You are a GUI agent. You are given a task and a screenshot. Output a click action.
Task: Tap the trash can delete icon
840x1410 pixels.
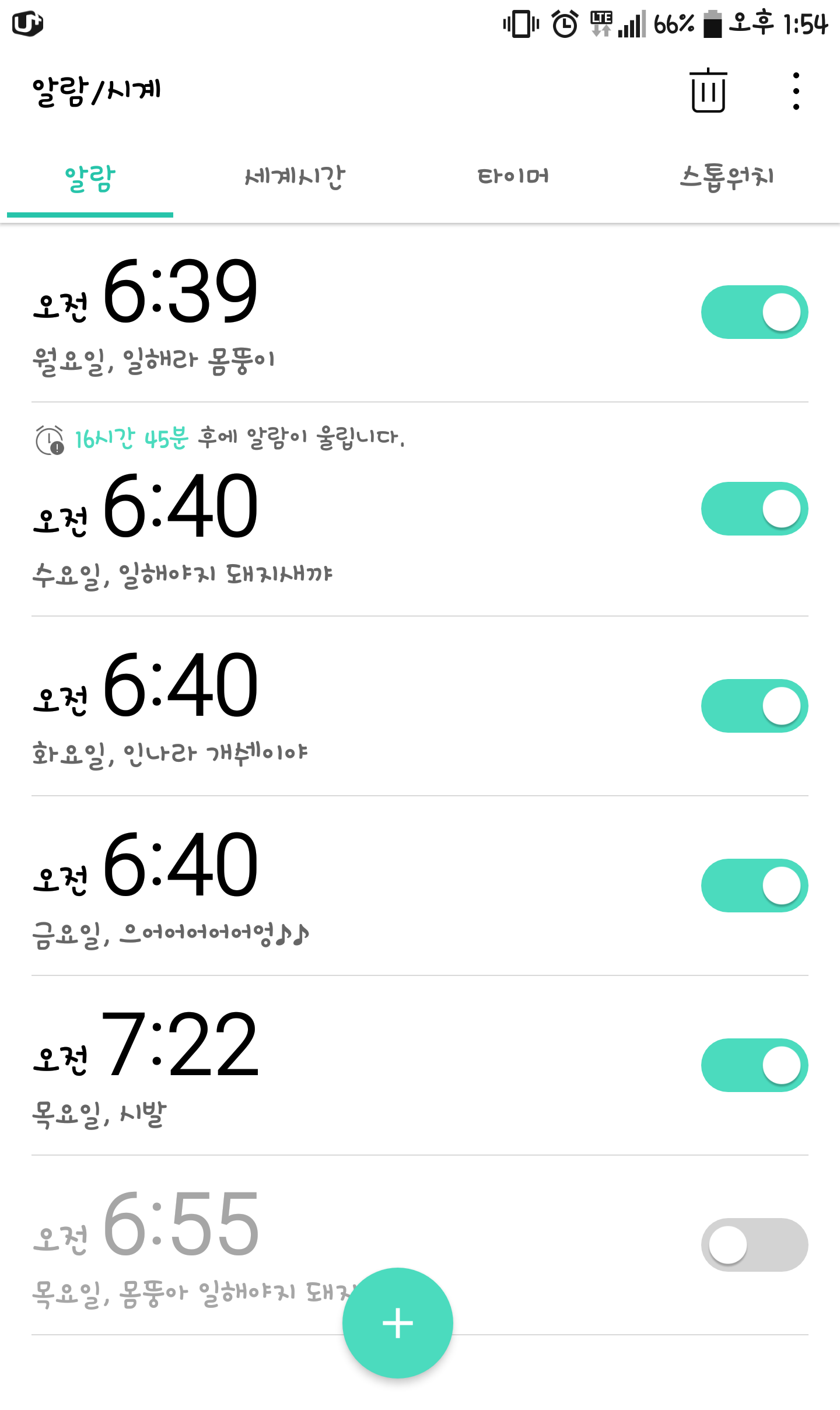click(x=708, y=90)
